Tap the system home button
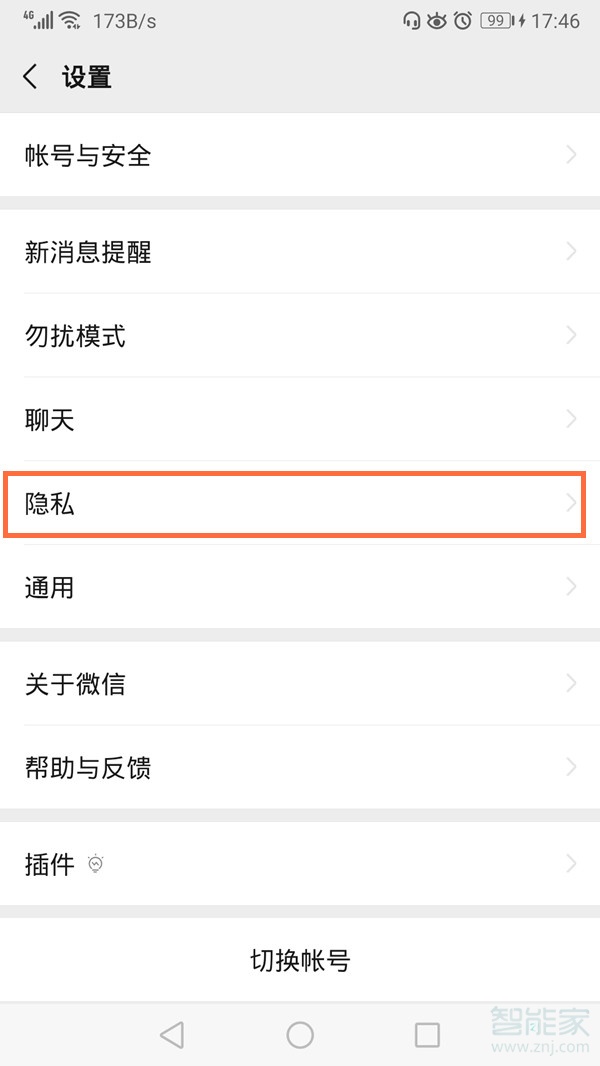Viewport: 600px width, 1066px height. click(300, 1035)
